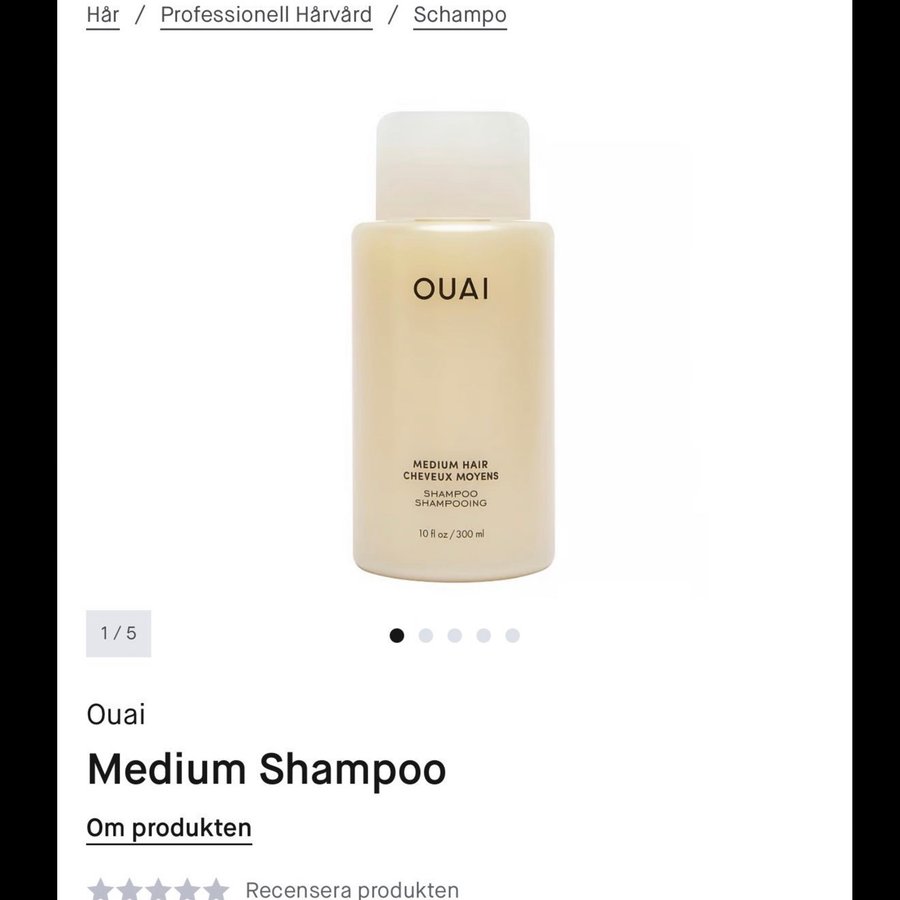Viewport: 900px width, 900px height.
Task: Select the third image dot indicator
Action: pos(455,635)
